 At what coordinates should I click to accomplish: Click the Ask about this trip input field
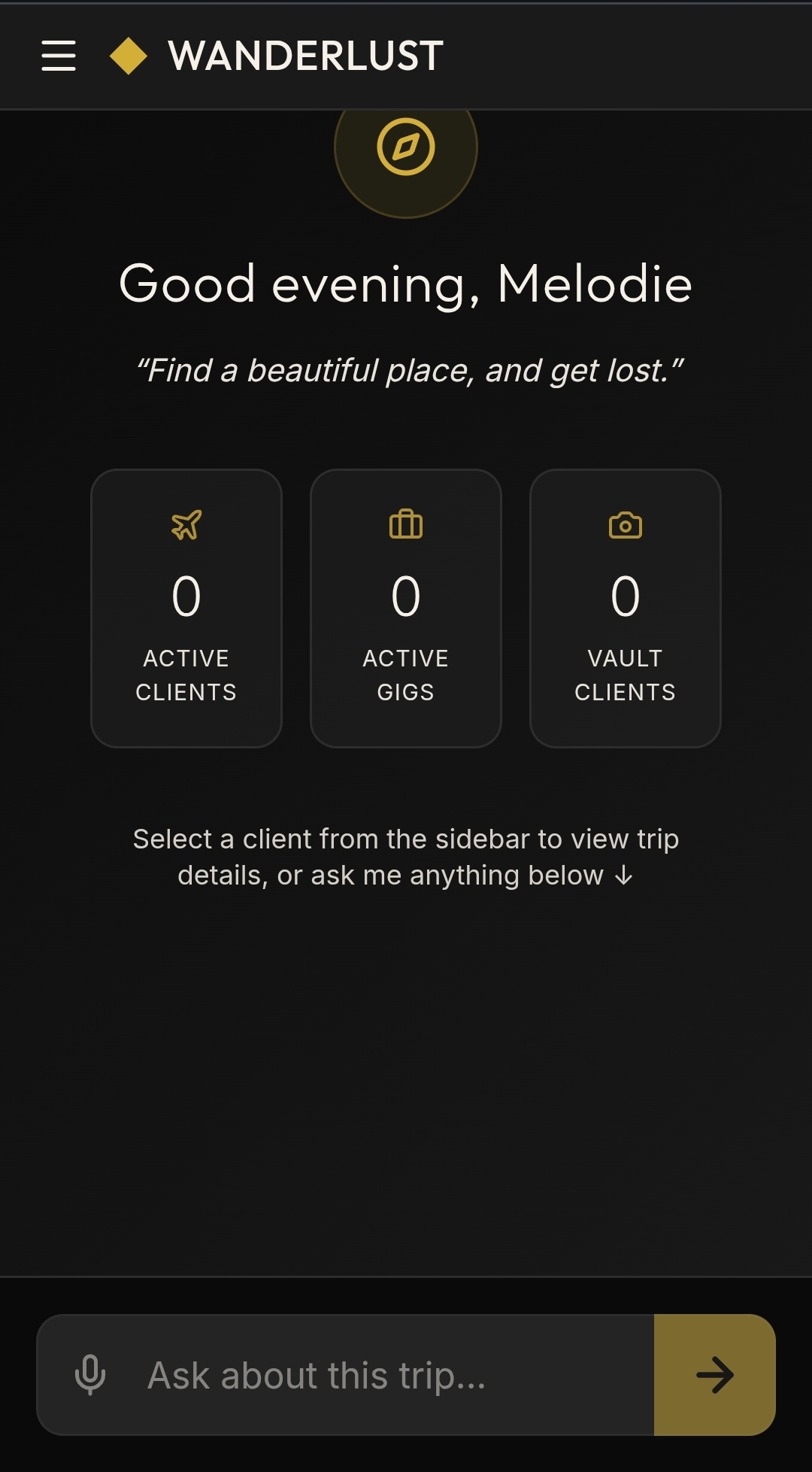point(346,1375)
